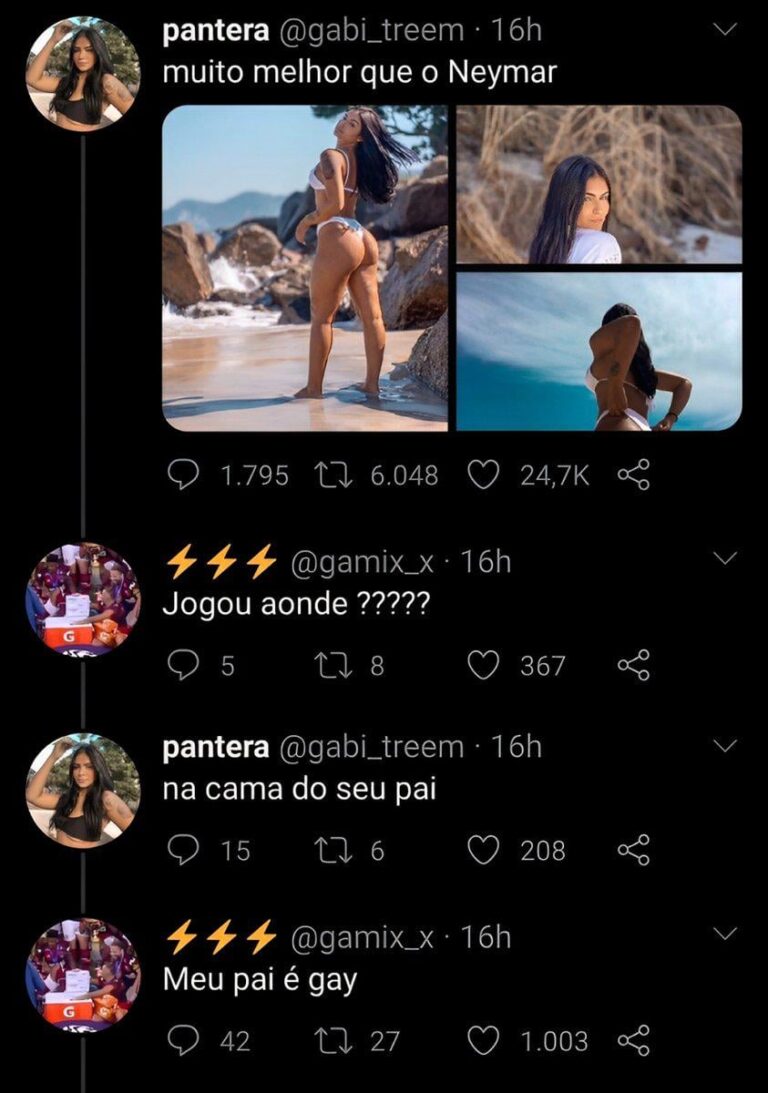Image resolution: width=768 pixels, height=1093 pixels.
Task: Open the top-right photo with dry grass
Action: (599, 184)
